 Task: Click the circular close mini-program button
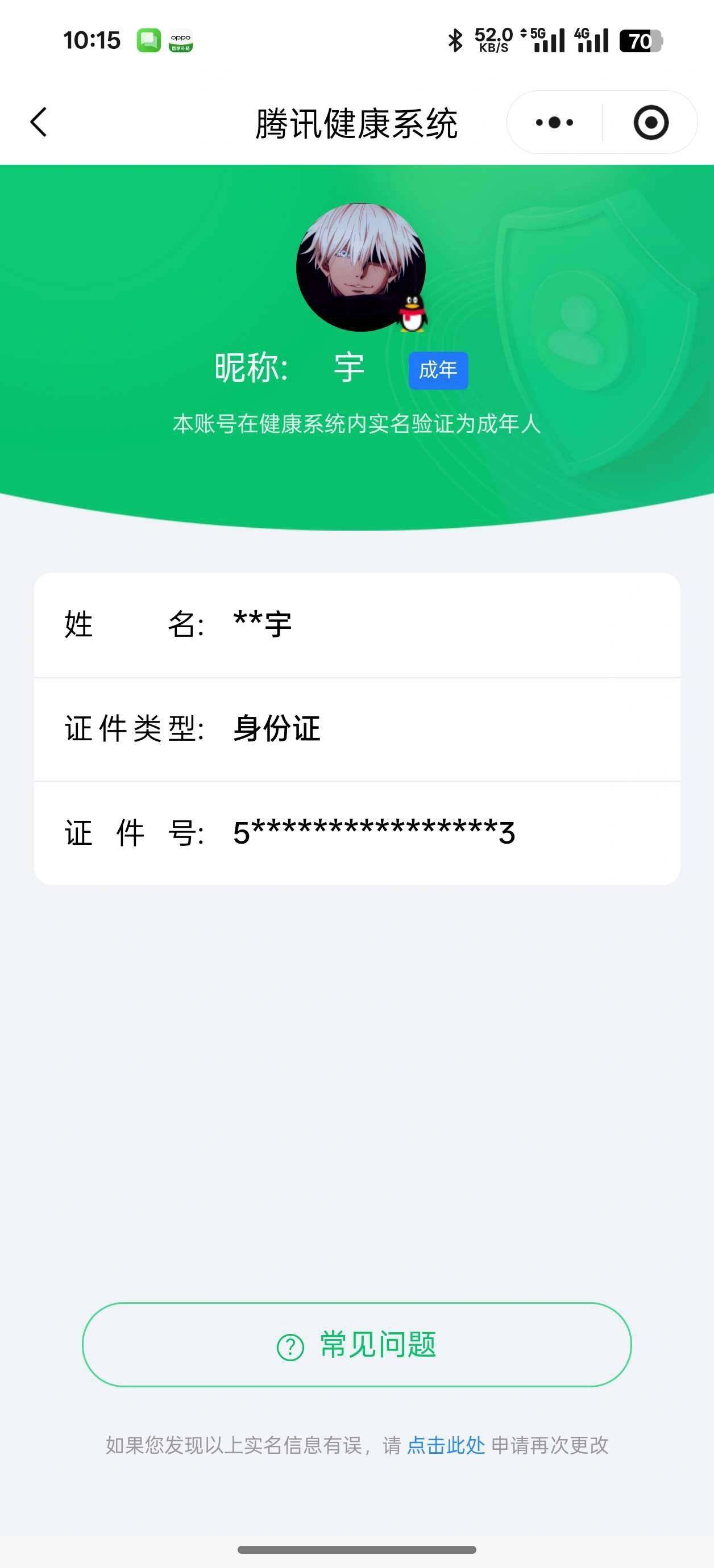point(651,122)
